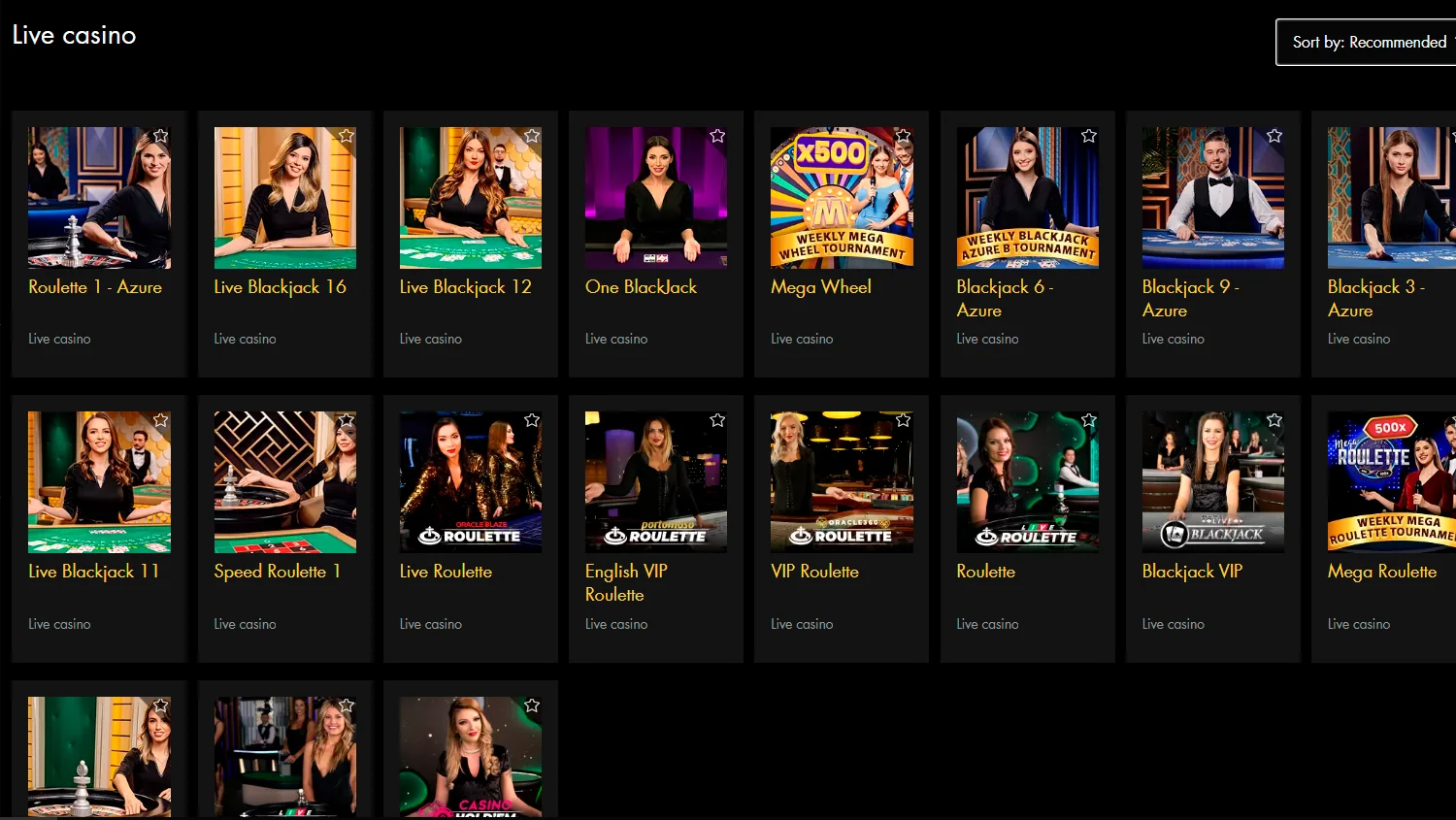Star the English VIP Roulette card

coord(717,420)
